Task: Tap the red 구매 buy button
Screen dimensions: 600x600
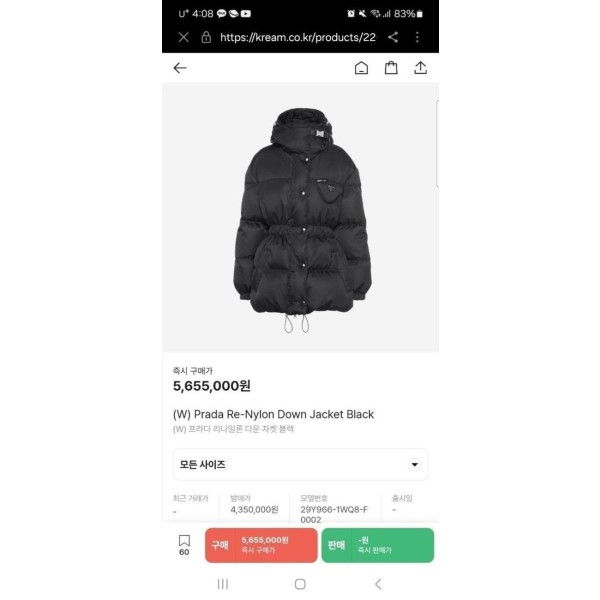Action: [x=262, y=545]
